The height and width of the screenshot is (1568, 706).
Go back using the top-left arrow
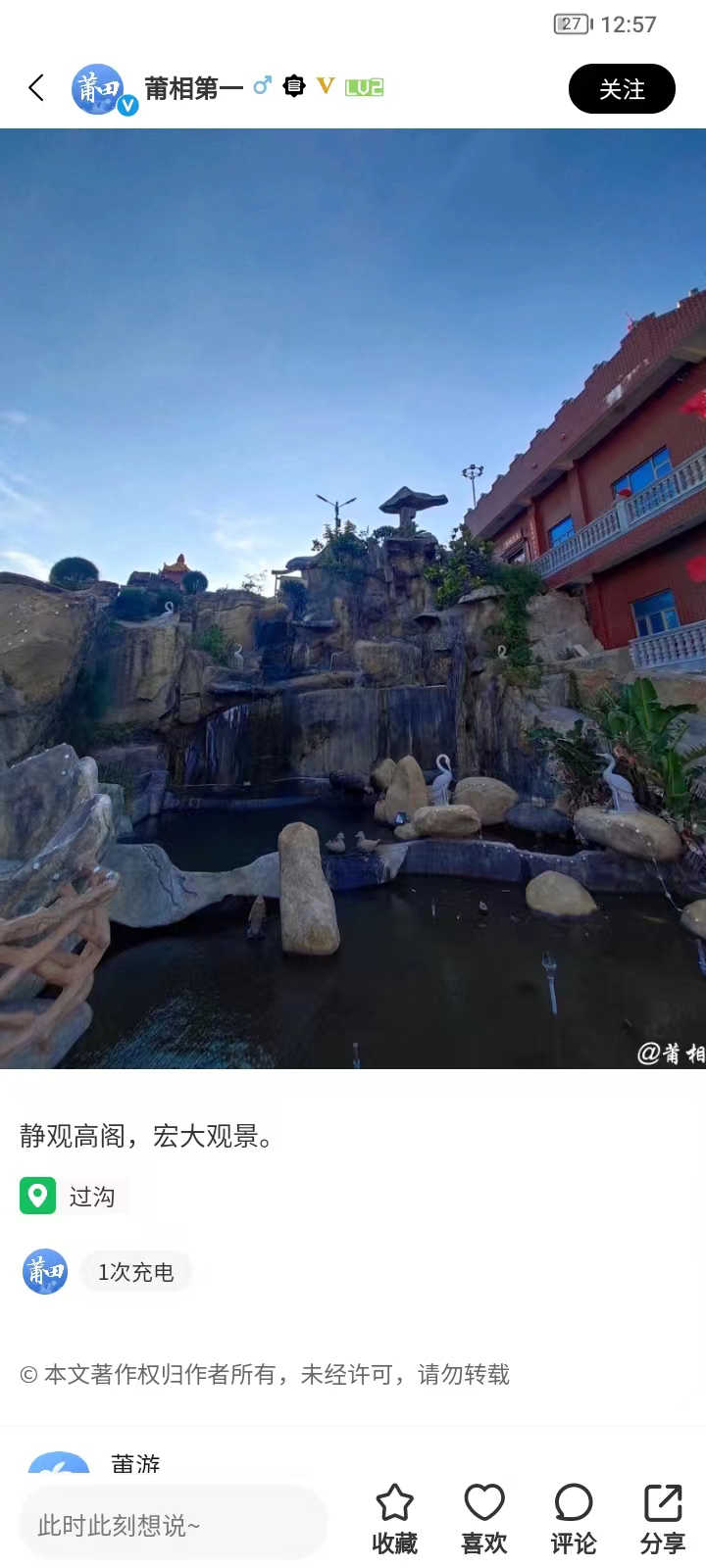coord(36,88)
